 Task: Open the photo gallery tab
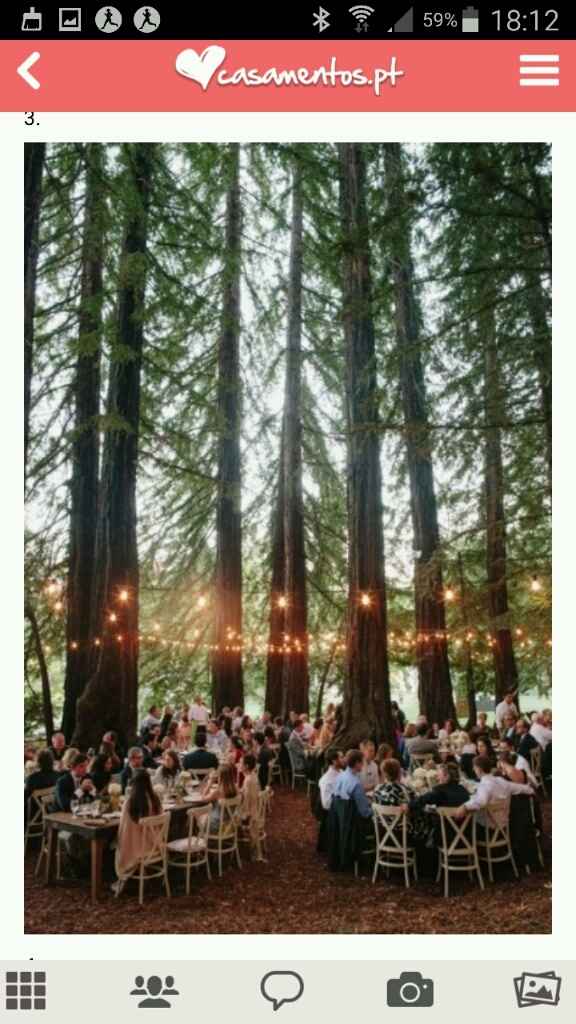coord(537,990)
